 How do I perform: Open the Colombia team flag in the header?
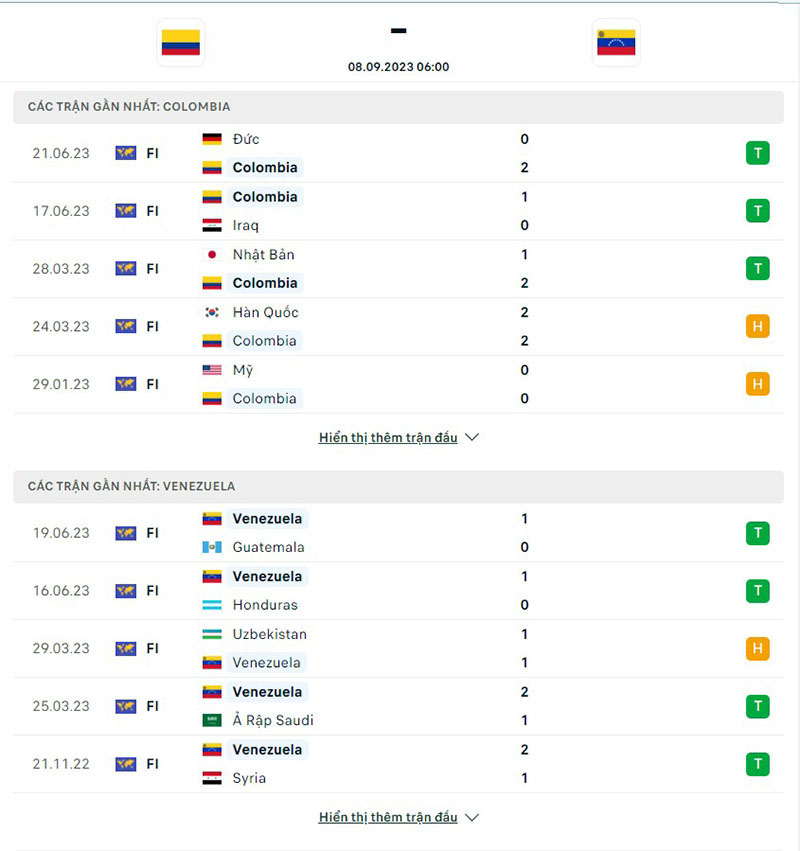pyautogui.click(x=181, y=43)
